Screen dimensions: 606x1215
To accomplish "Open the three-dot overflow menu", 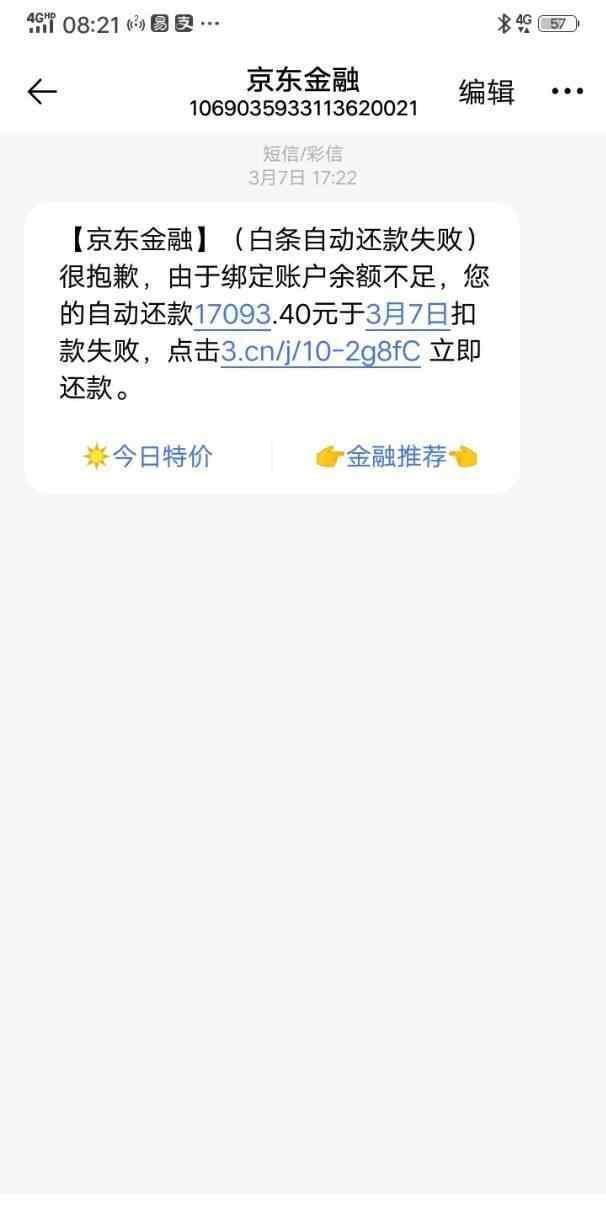I will coord(567,92).
